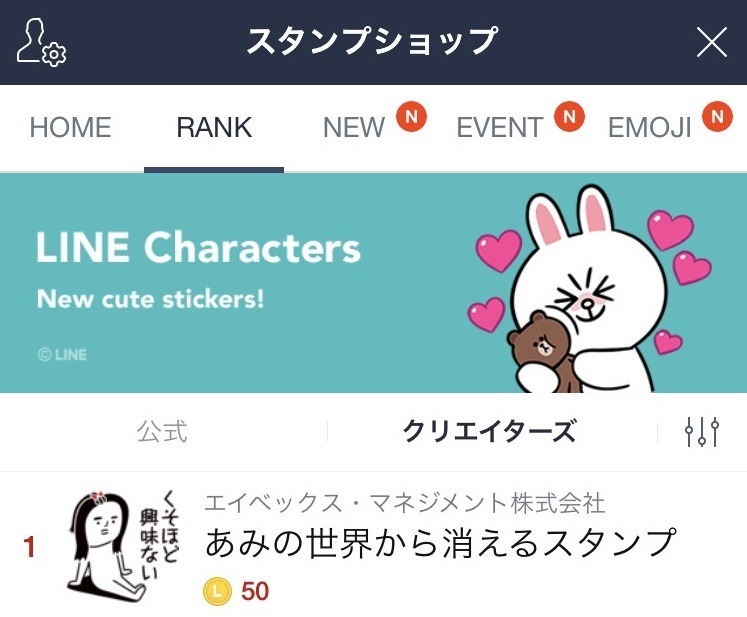Open account settings icon
747x617 pixels.
tap(41, 42)
